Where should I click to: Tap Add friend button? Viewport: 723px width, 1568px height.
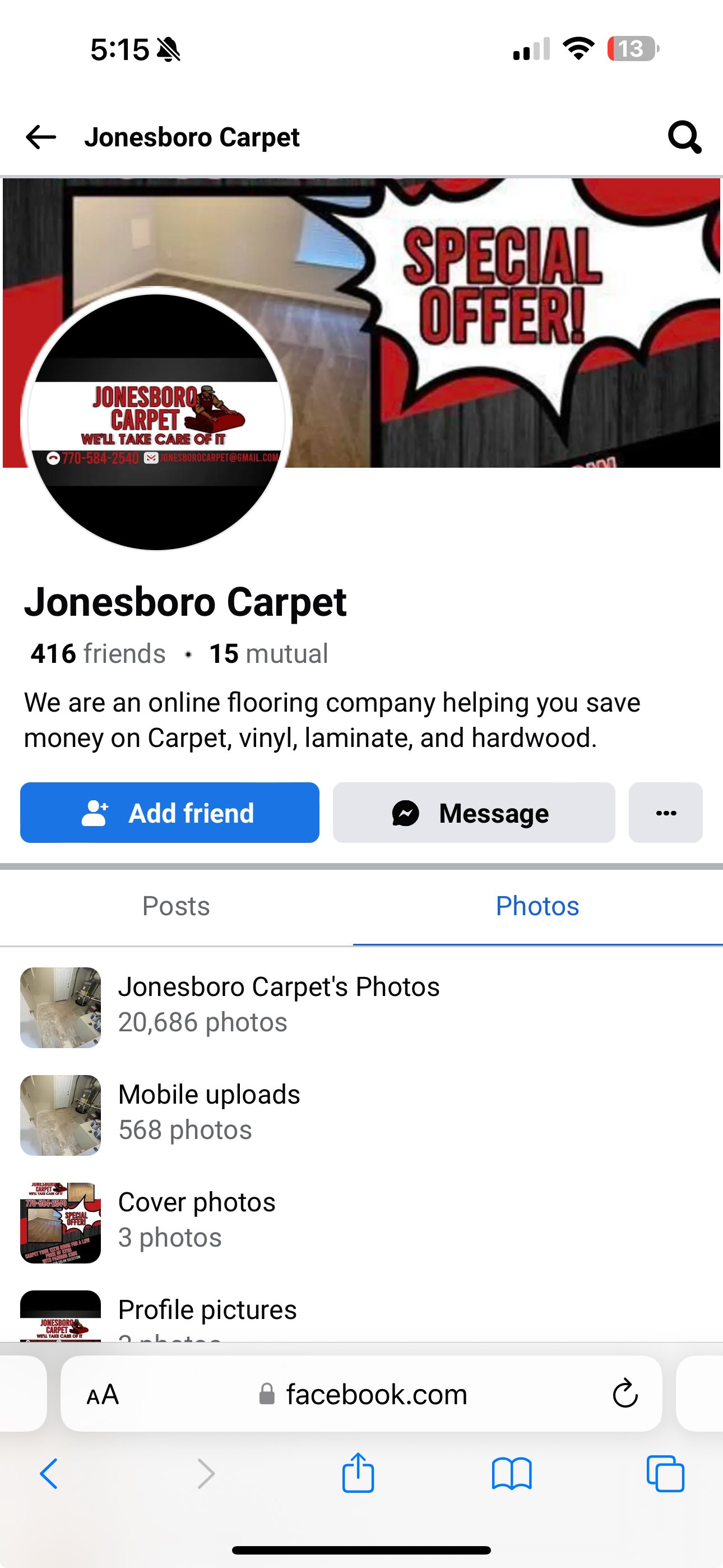(x=169, y=813)
